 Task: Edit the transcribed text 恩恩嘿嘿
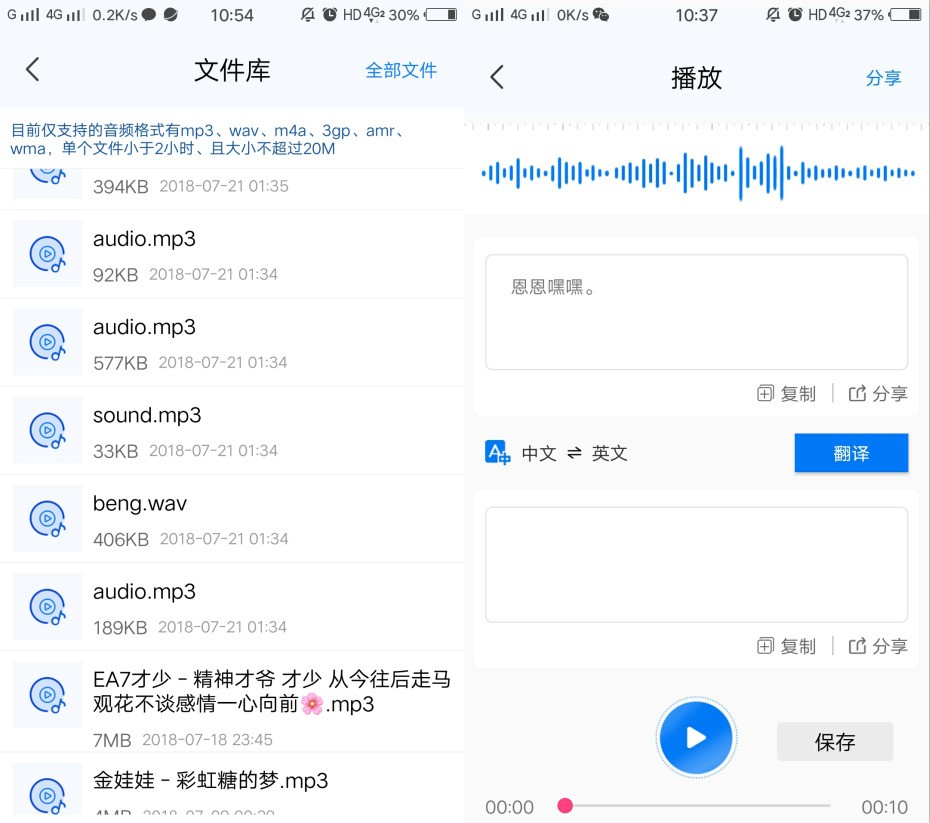[x=696, y=312]
